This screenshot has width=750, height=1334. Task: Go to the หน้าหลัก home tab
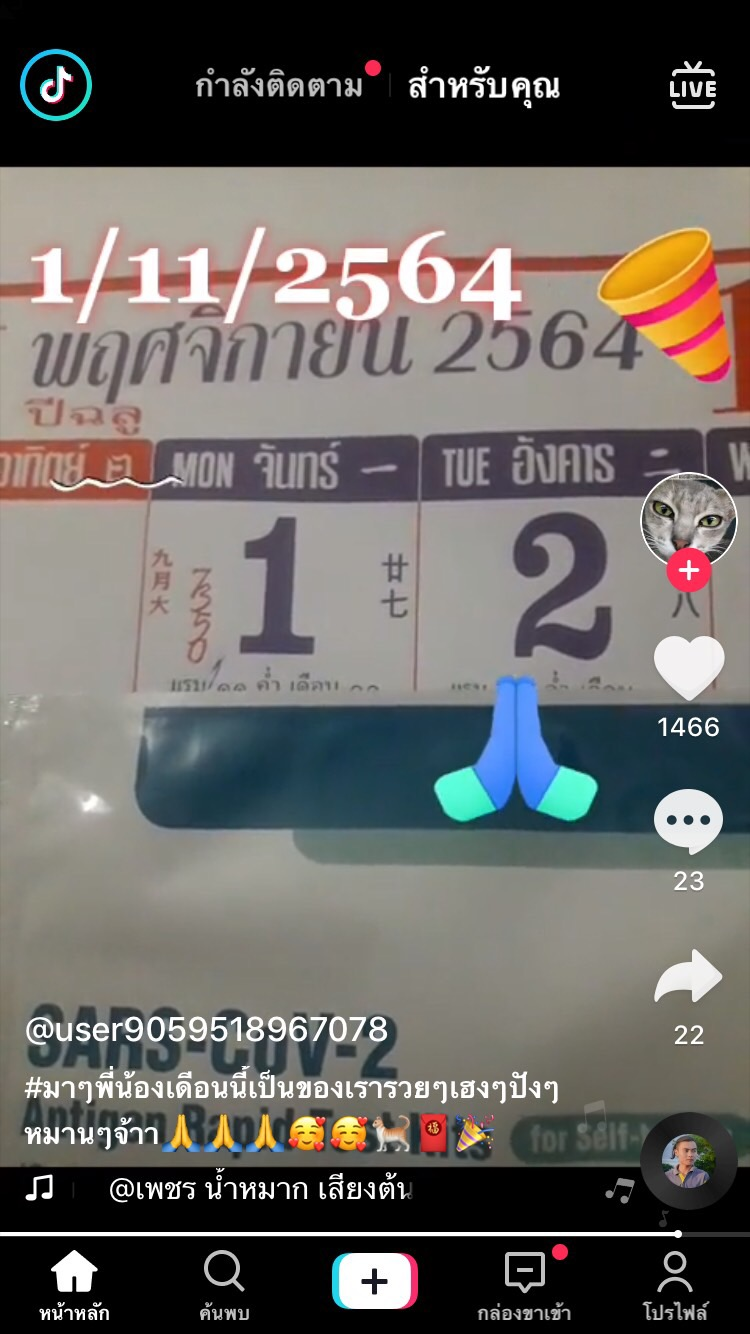click(75, 1285)
